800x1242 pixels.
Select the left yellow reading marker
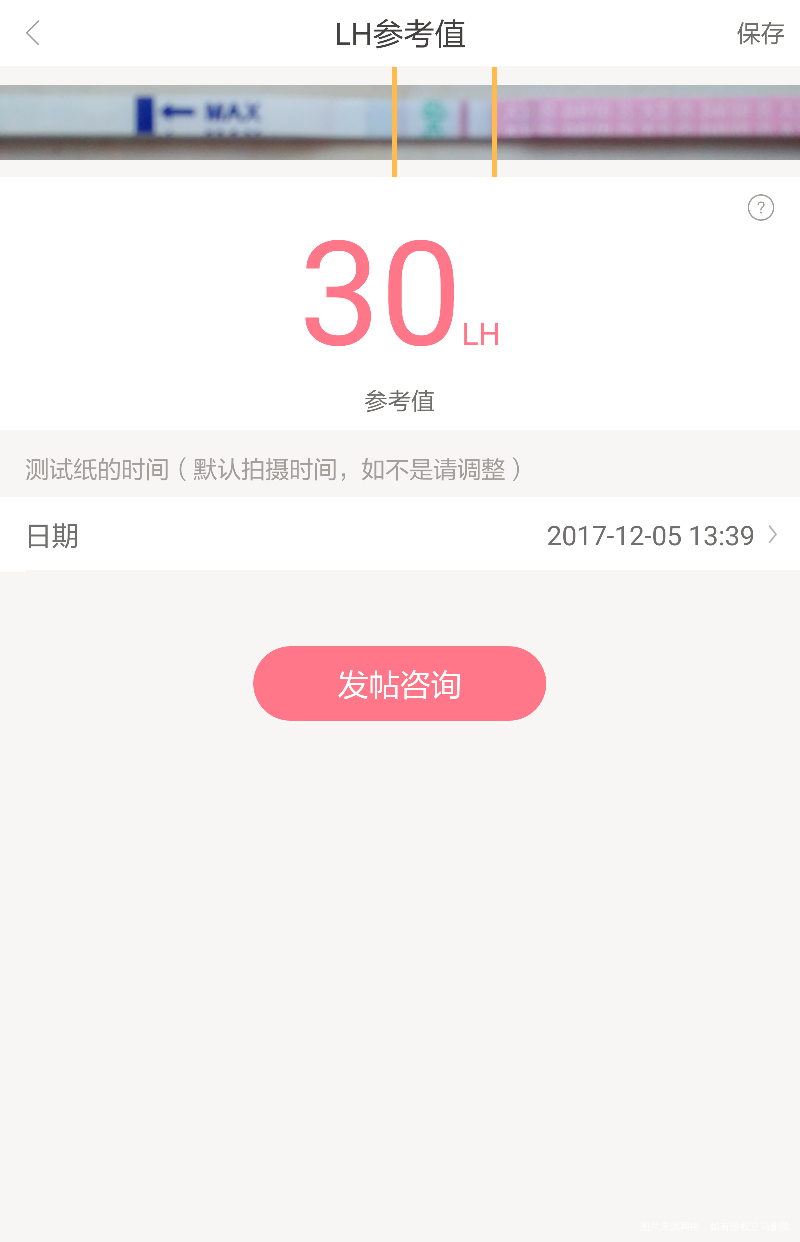coord(396,122)
